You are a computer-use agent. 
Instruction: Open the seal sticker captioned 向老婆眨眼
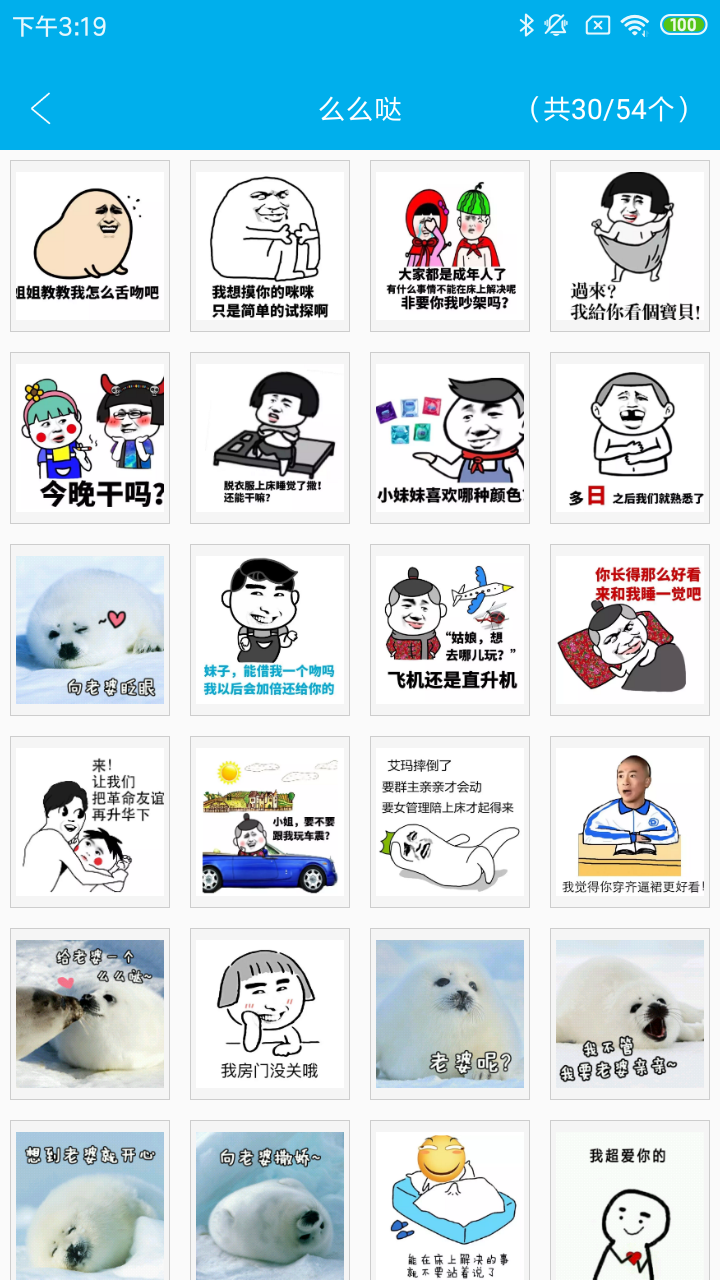(x=90, y=630)
